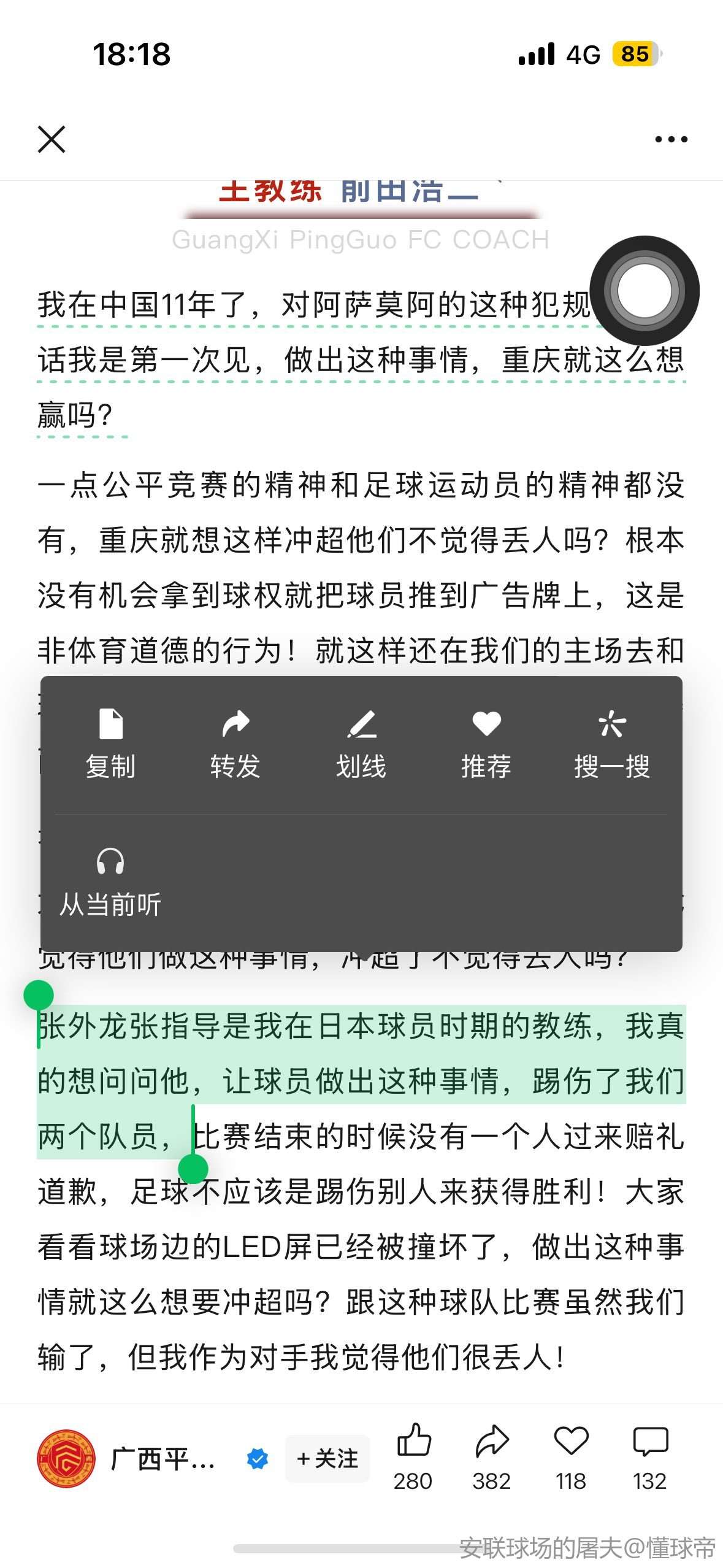Search the selected text with 搜一搜
The image size is (723, 1568).
click(x=611, y=744)
